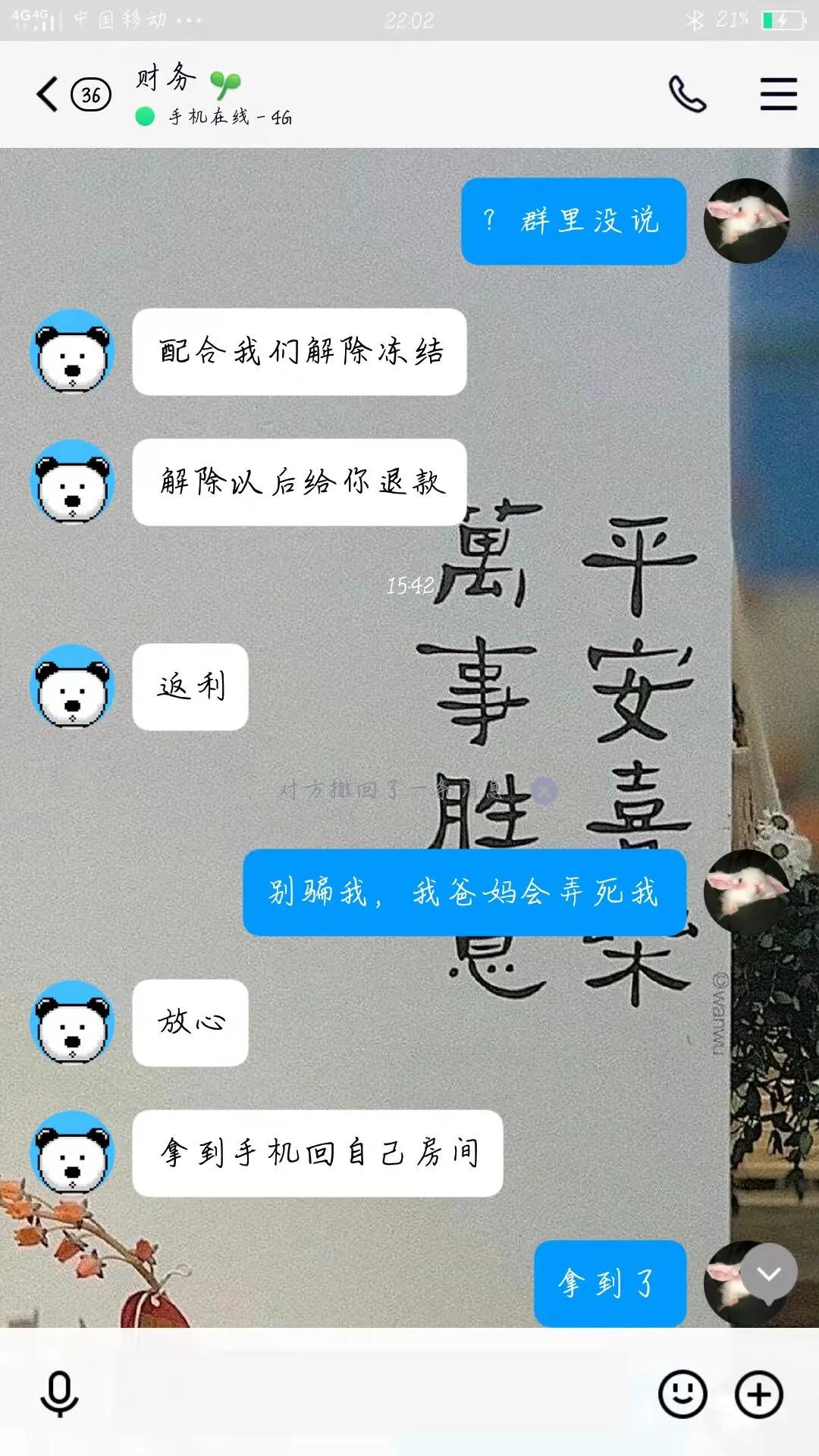The height and width of the screenshot is (1456, 819).
Task: Start a voice call with 财务
Action: pos(687,95)
